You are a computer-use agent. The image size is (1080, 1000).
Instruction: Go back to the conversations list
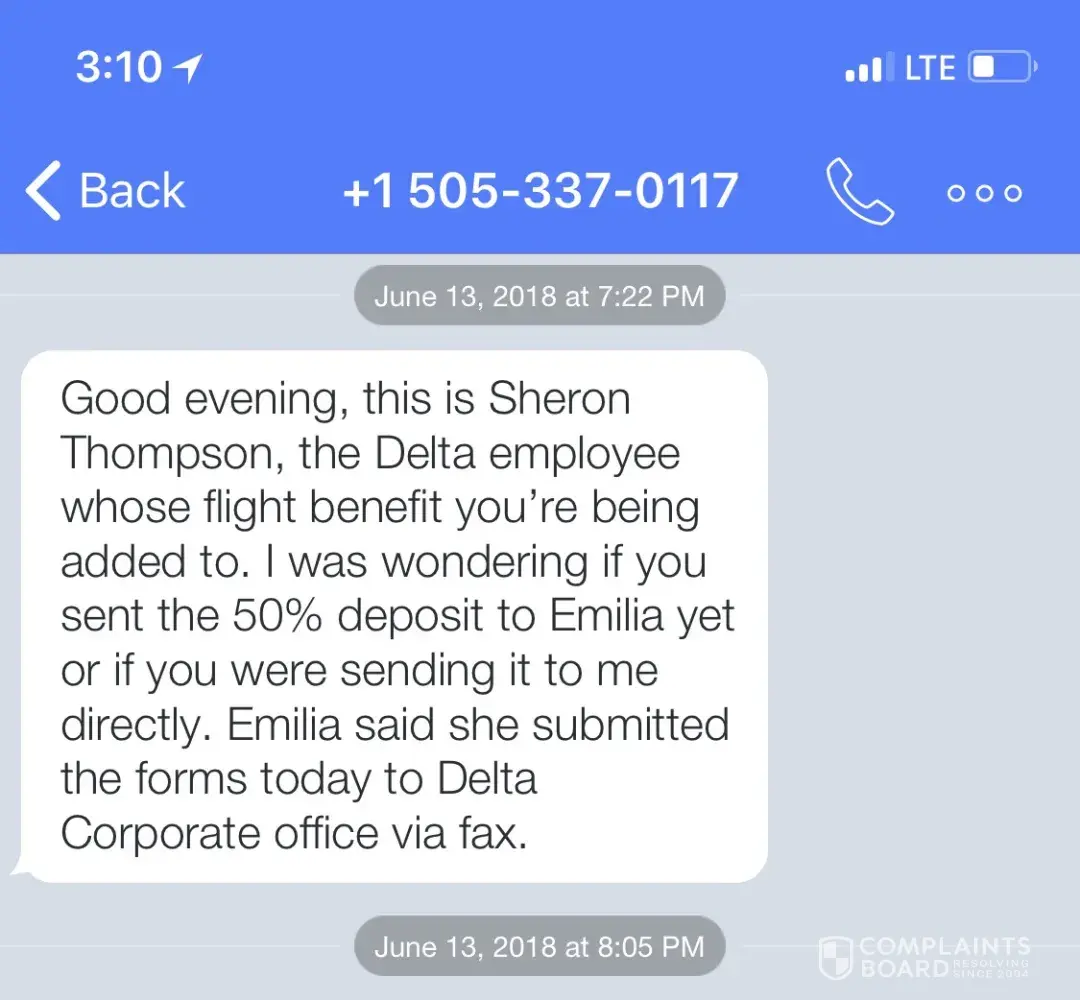pyautogui.click(x=105, y=191)
